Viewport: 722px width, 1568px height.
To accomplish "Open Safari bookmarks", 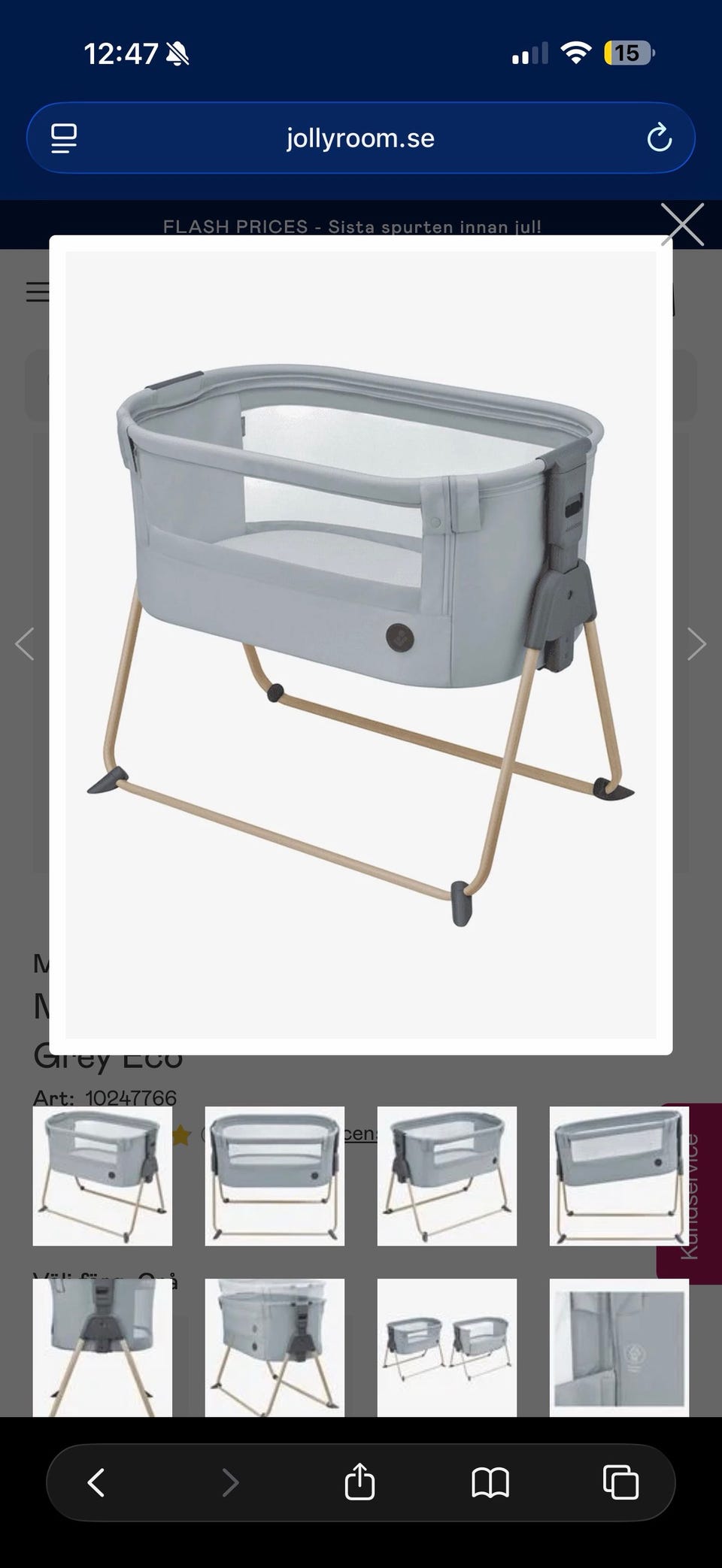I will point(490,1482).
